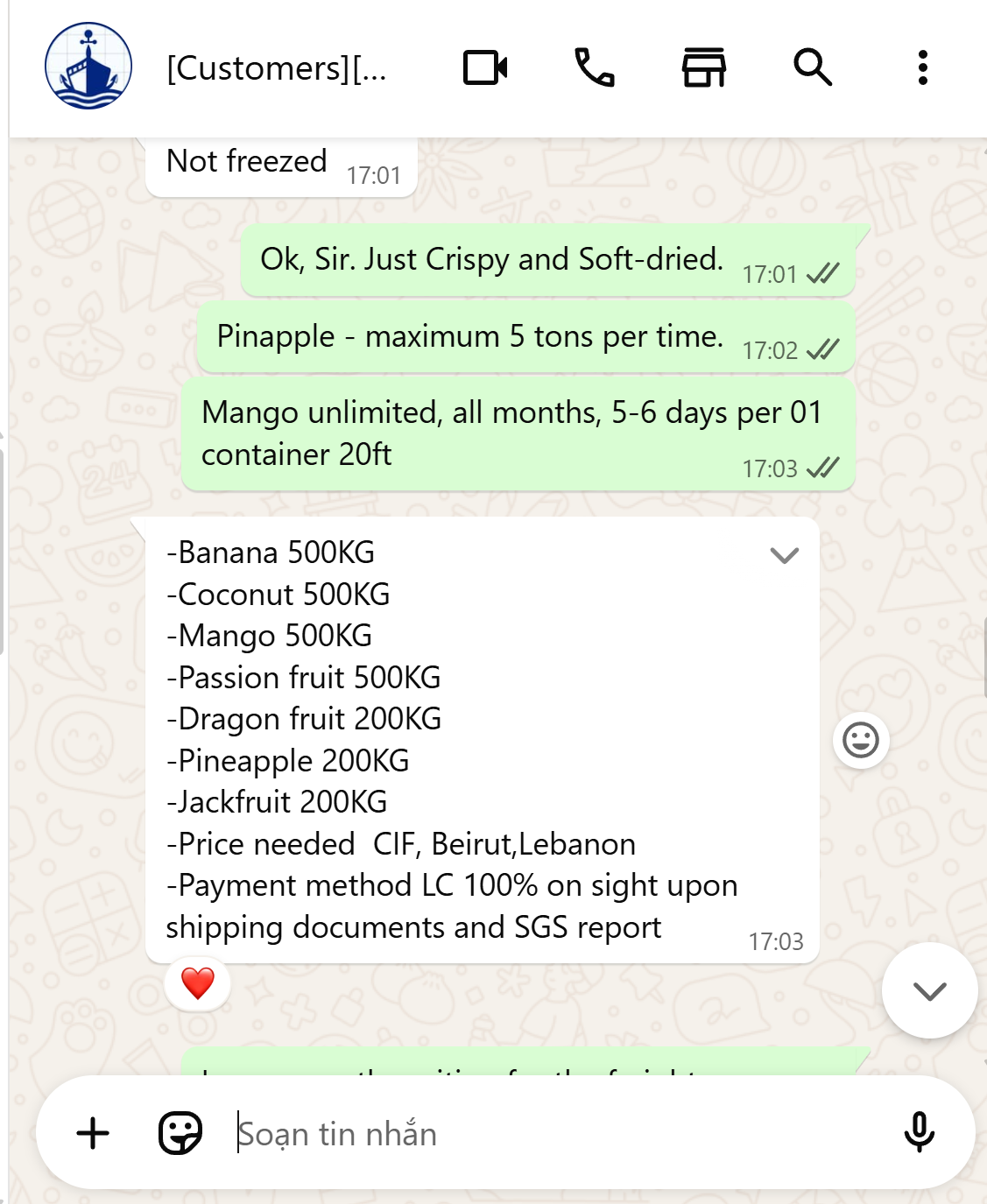Viewport: 987px width, 1204px height.
Task: Expand message options on the Banana 500KG message
Action: pos(784,555)
